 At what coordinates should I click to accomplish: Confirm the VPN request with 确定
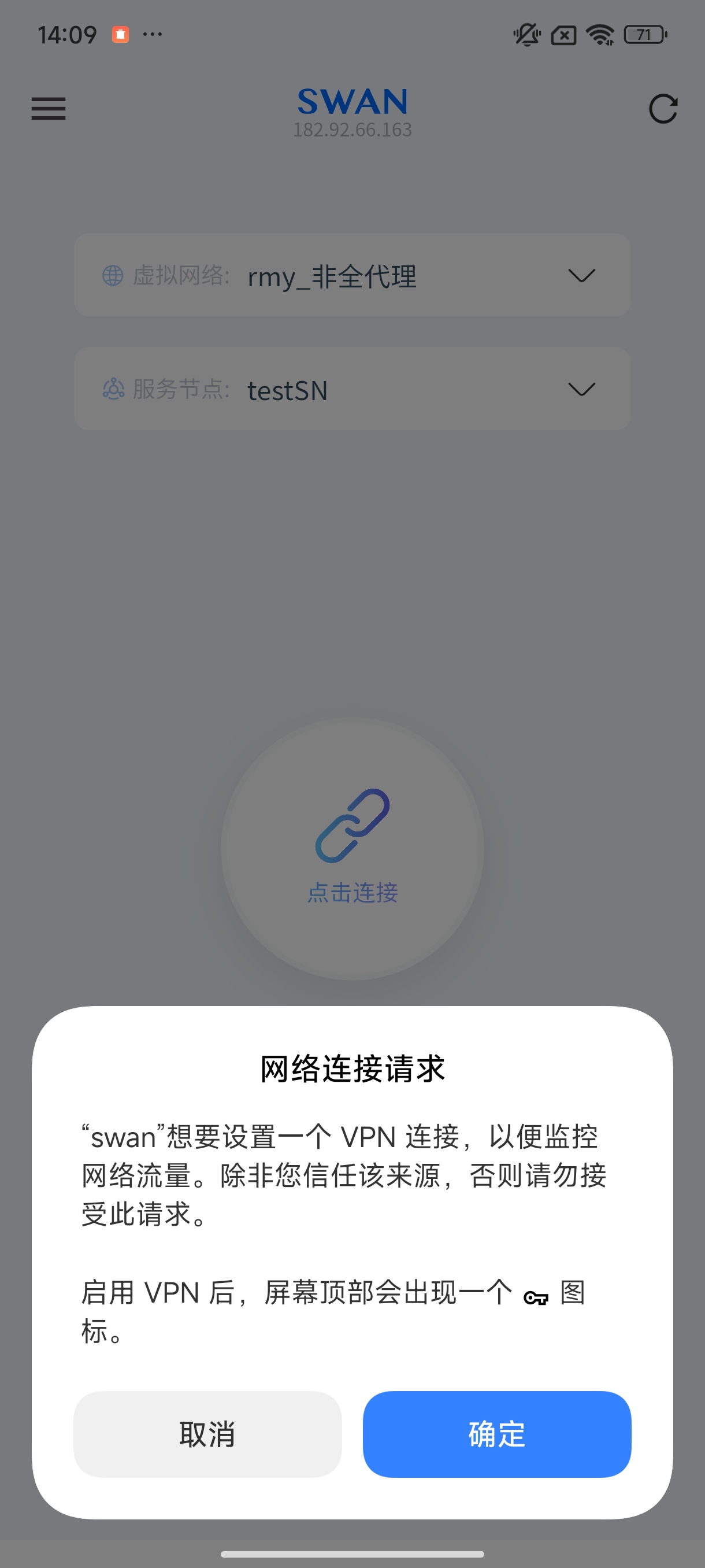[x=496, y=1433]
